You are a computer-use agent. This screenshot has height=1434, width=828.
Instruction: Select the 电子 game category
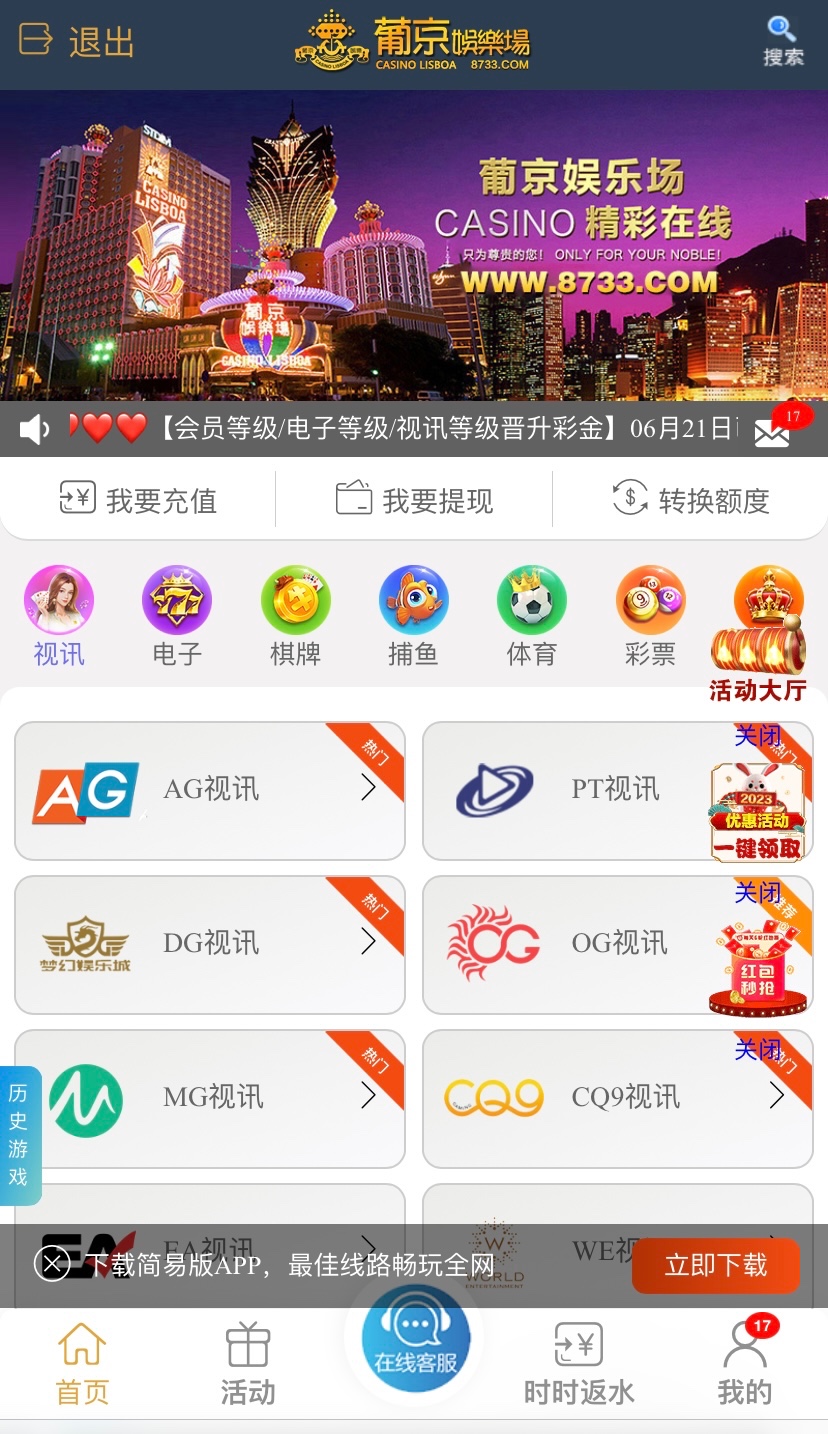click(177, 616)
